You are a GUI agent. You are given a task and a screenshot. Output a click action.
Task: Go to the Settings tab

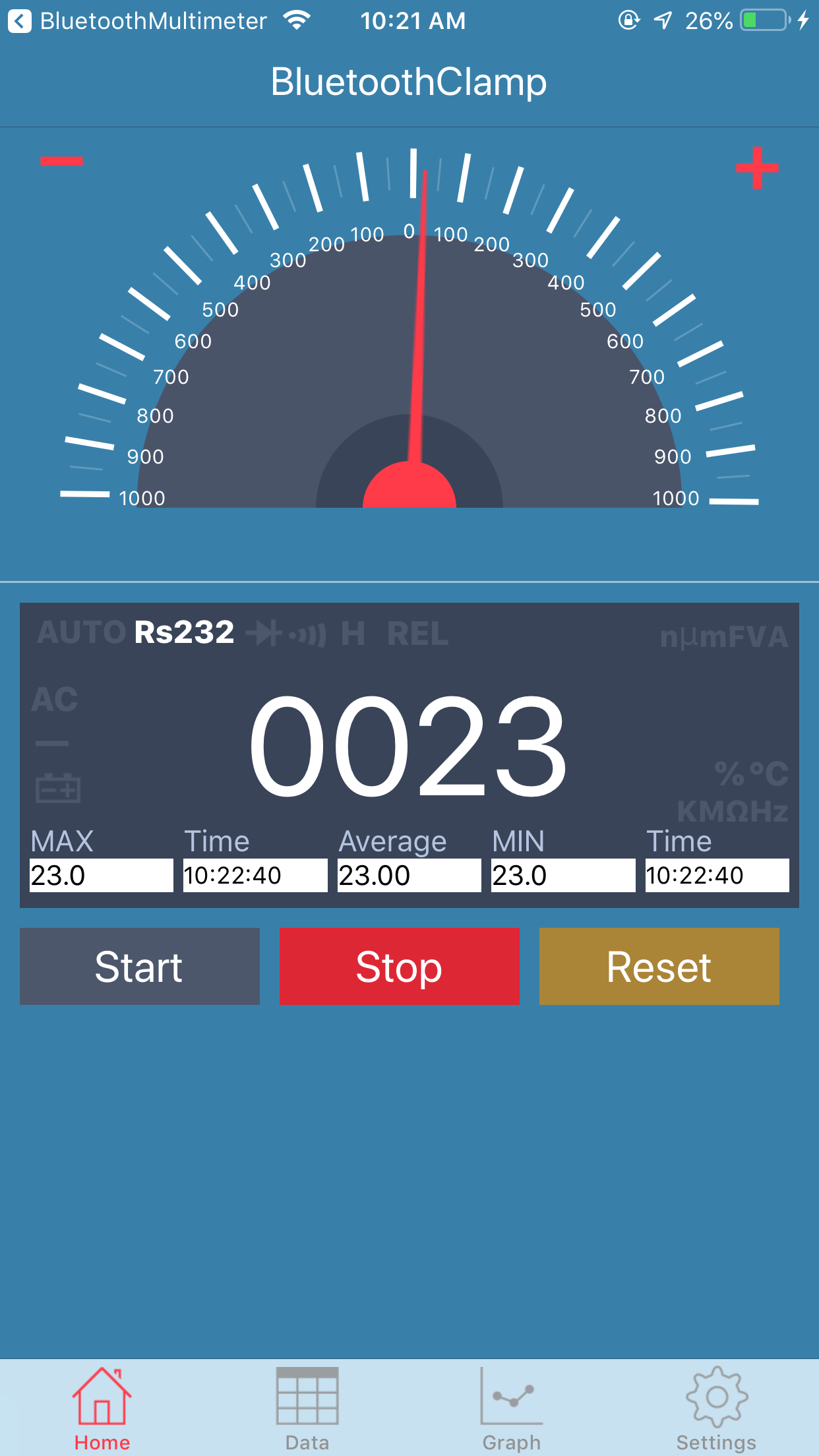(x=716, y=1409)
